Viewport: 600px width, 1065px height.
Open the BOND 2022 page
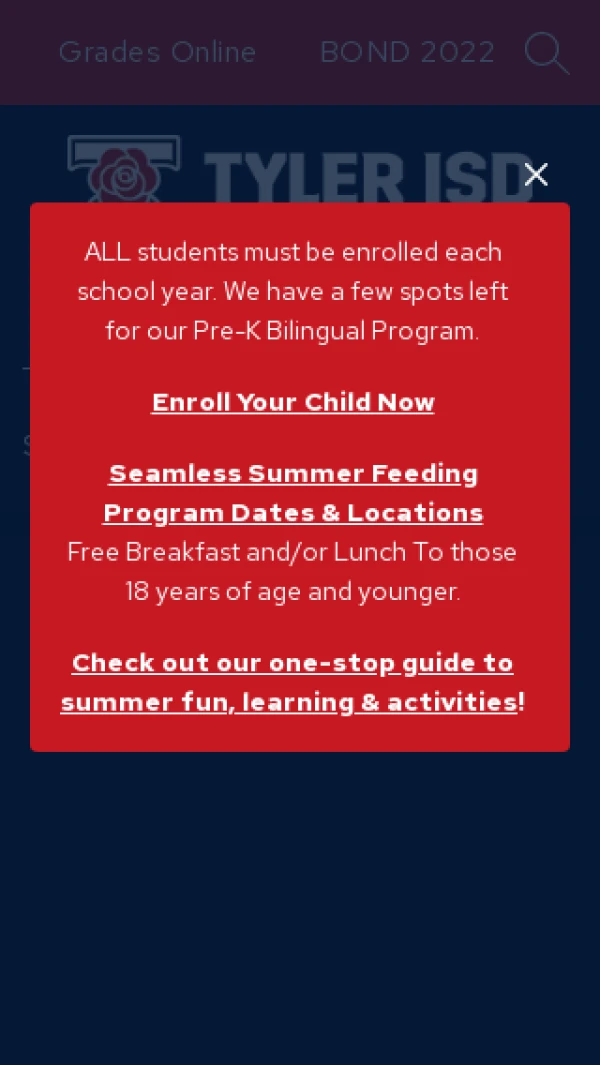(x=407, y=52)
